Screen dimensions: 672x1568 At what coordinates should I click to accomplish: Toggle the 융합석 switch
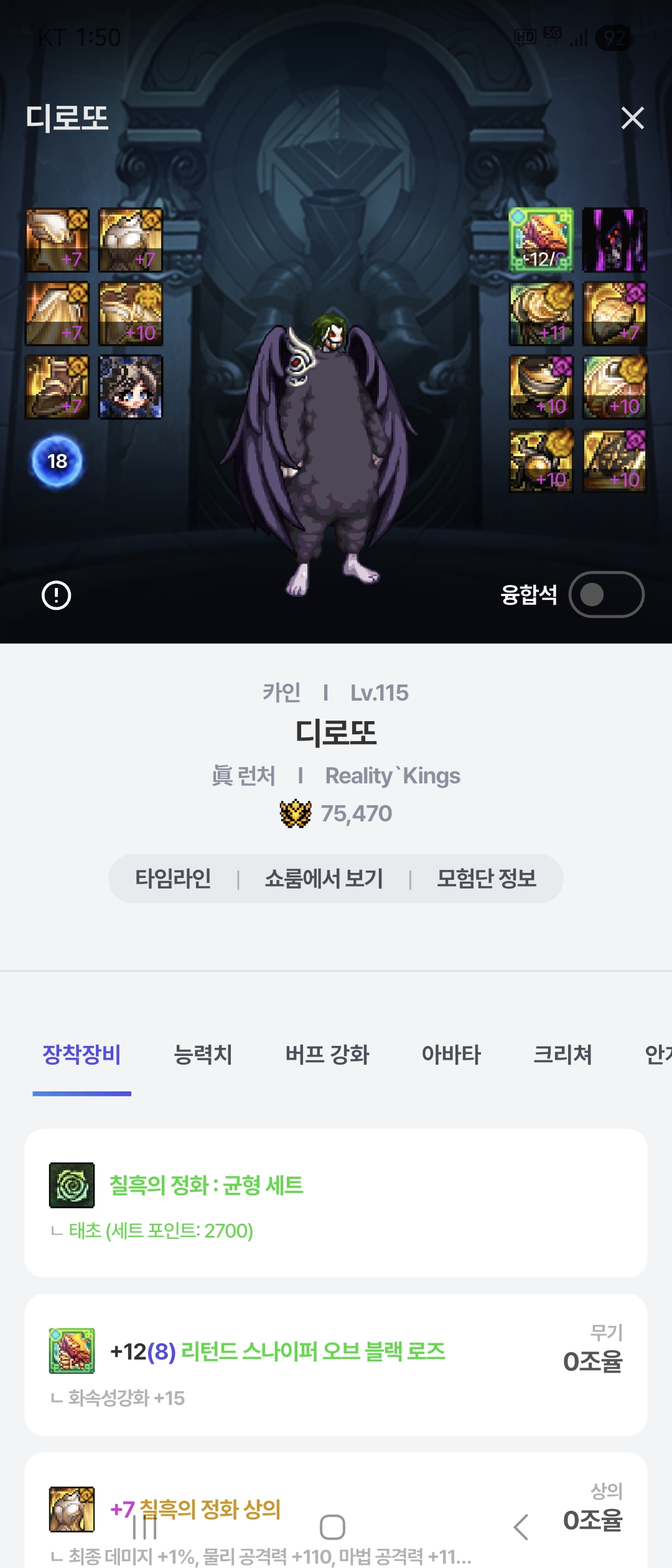(606, 594)
